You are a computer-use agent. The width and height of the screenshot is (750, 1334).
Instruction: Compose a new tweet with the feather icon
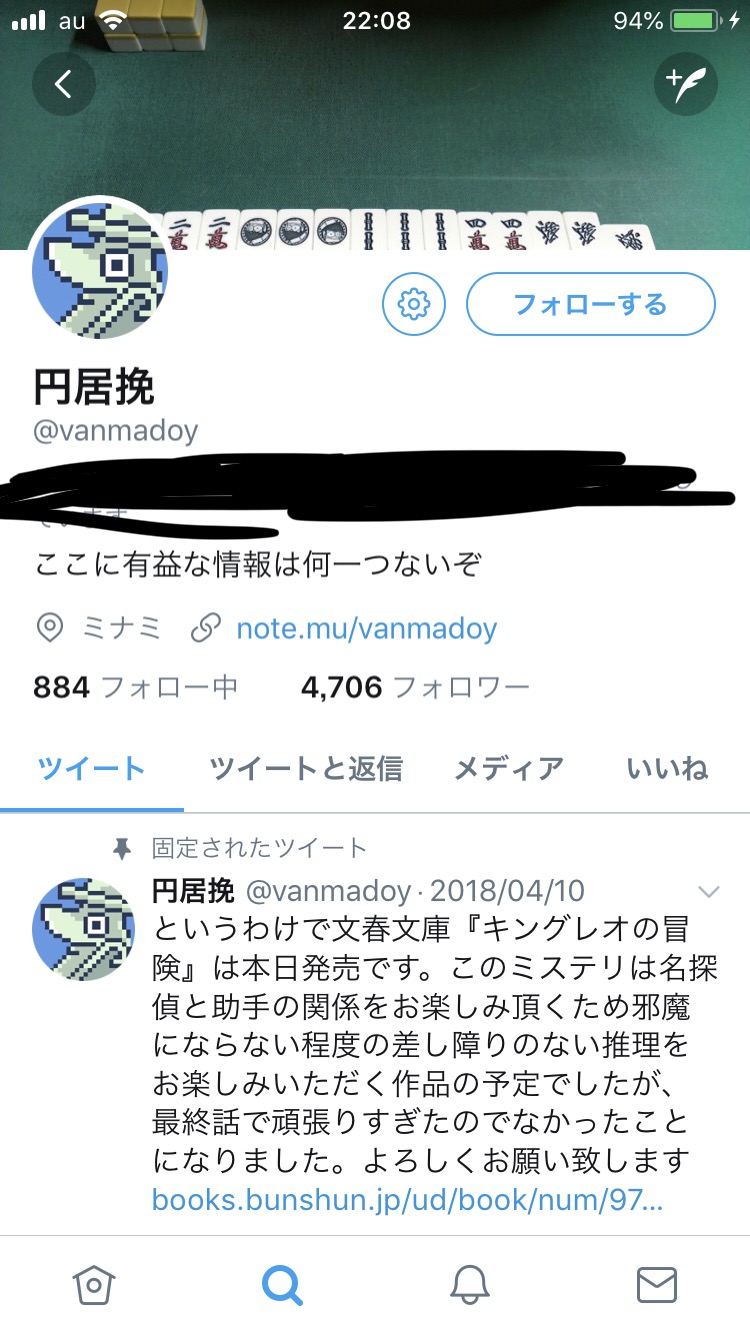(x=686, y=84)
